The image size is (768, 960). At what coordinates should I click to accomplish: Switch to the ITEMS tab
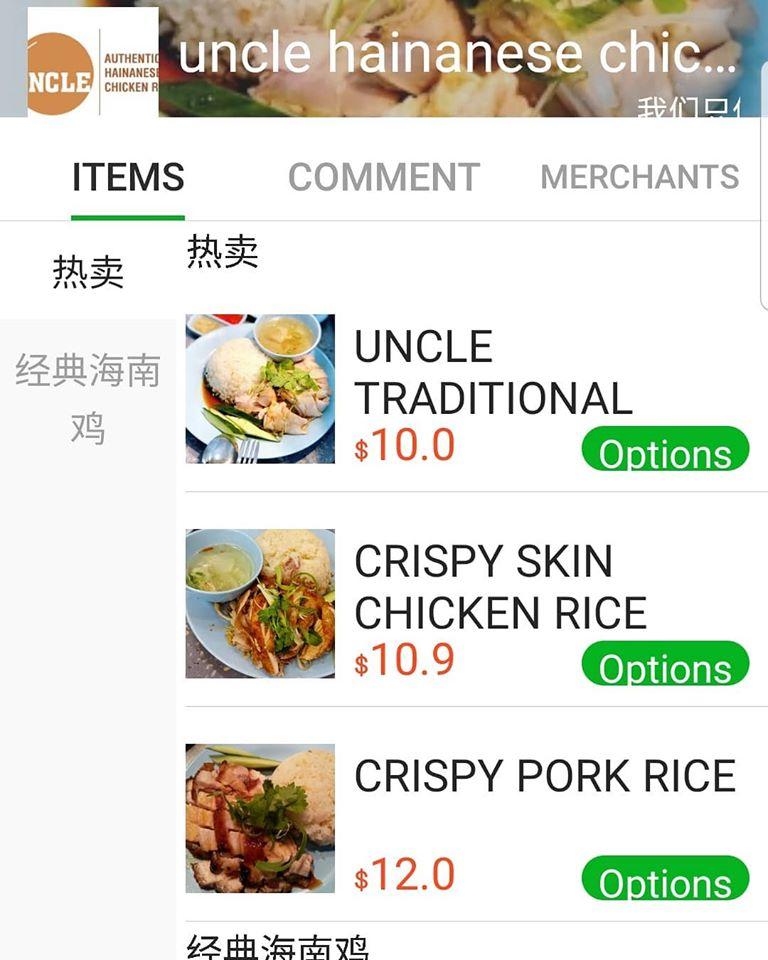[128, 177]
